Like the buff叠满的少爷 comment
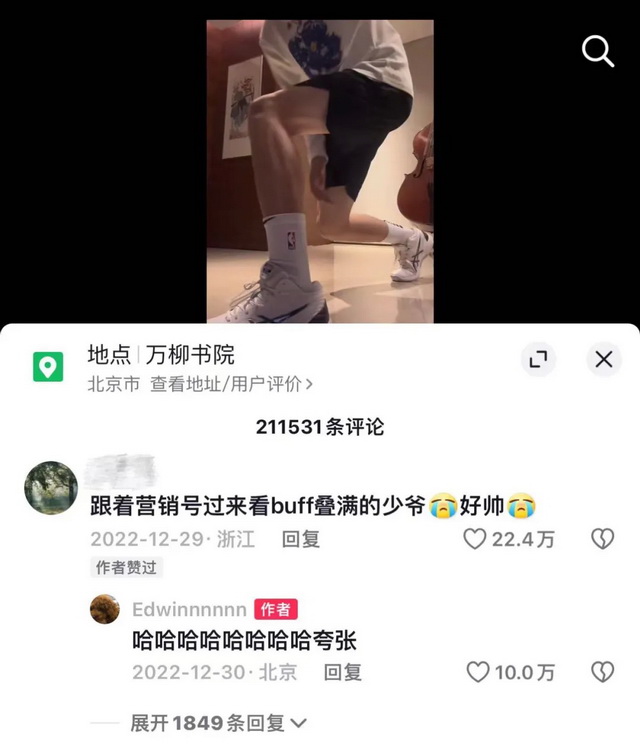 click(477, 539)
